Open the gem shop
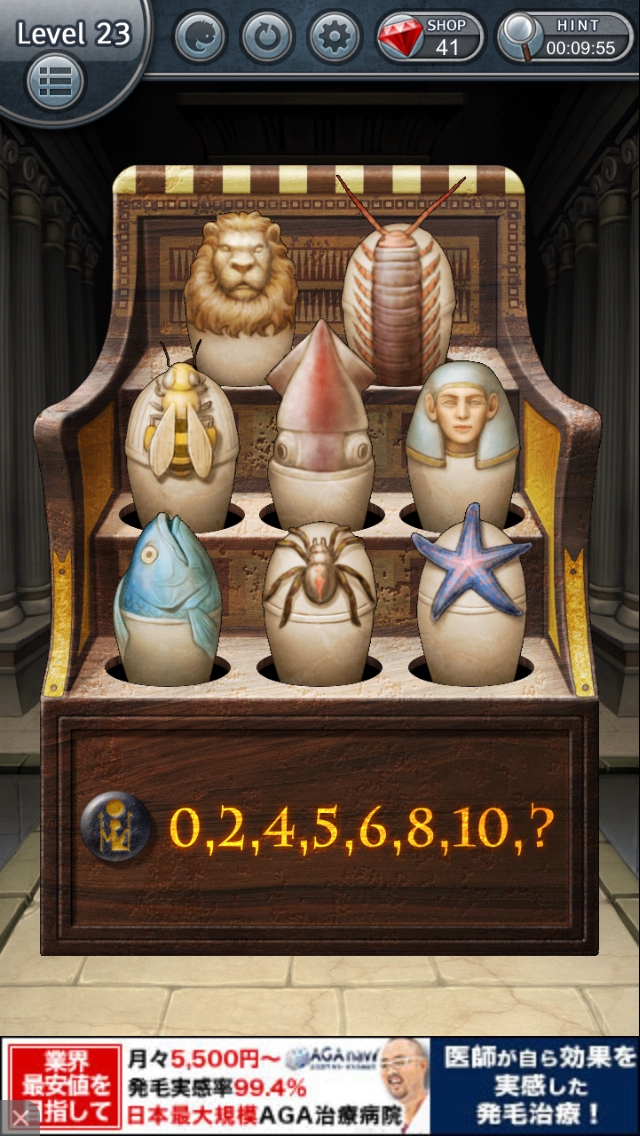 pyautogui.click(x=430, y=38)
